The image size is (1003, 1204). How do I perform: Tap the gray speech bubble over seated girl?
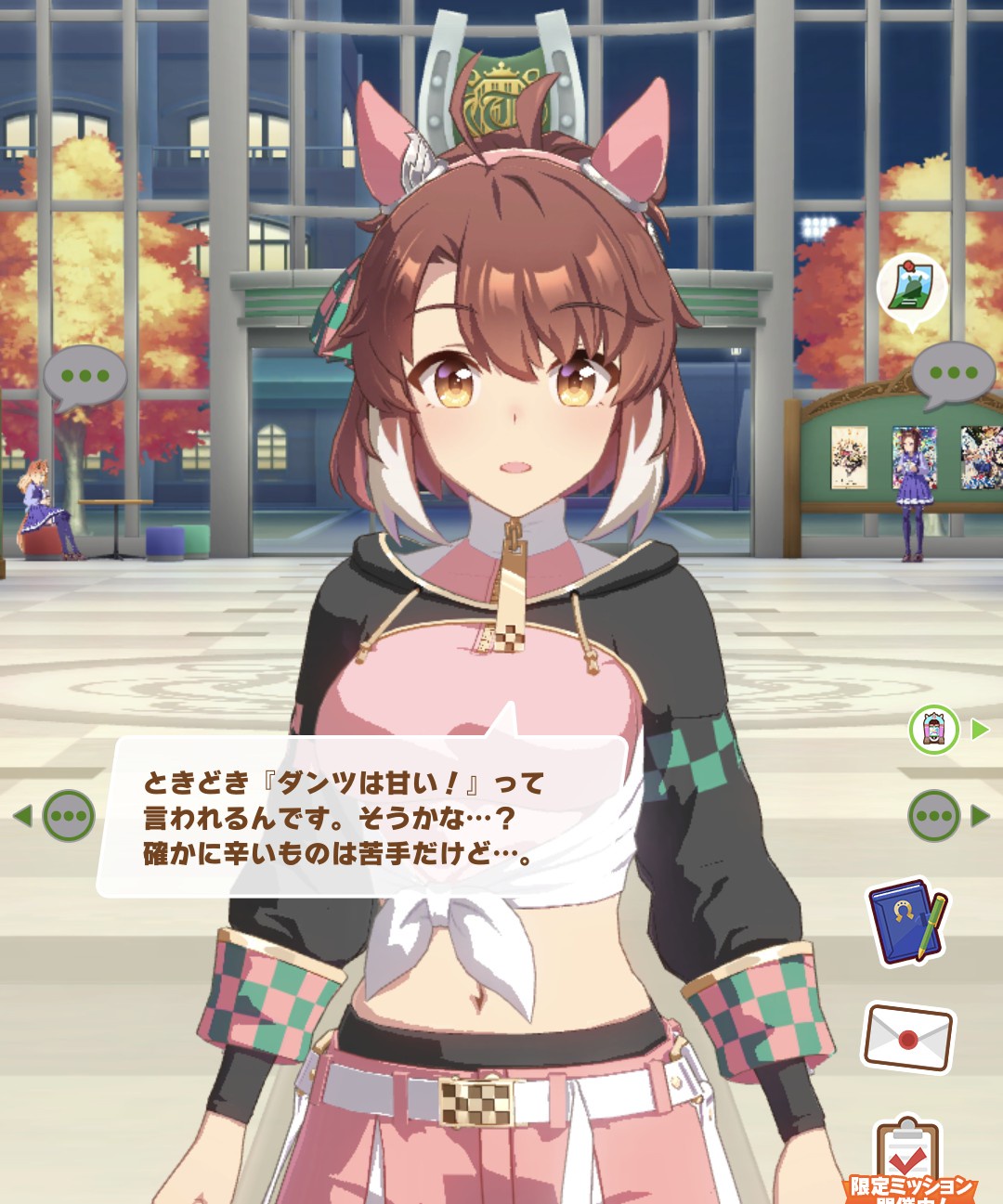coord(85,377)
